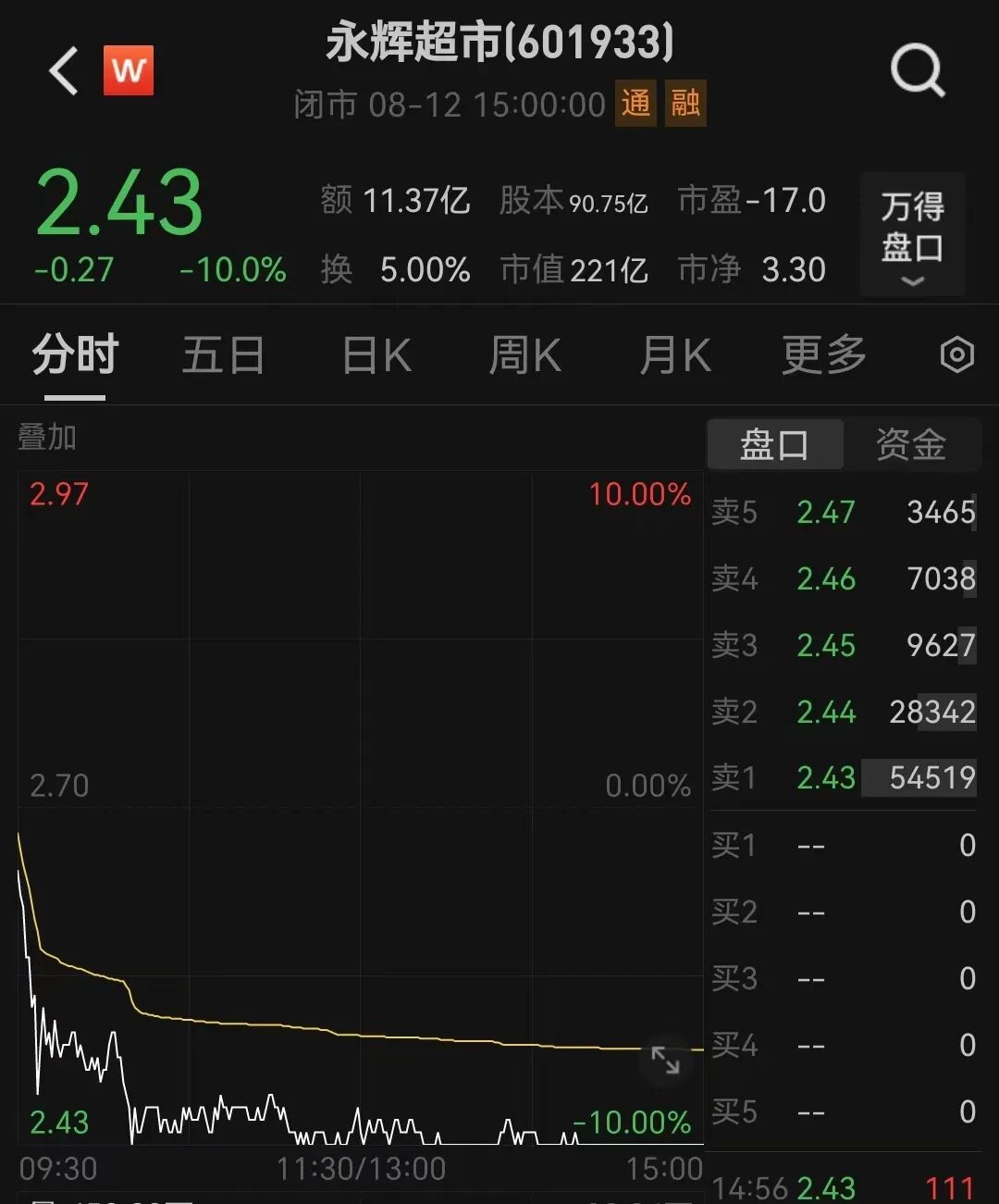
Task: Select the 周K chart tab
Action: coord(524,355)
